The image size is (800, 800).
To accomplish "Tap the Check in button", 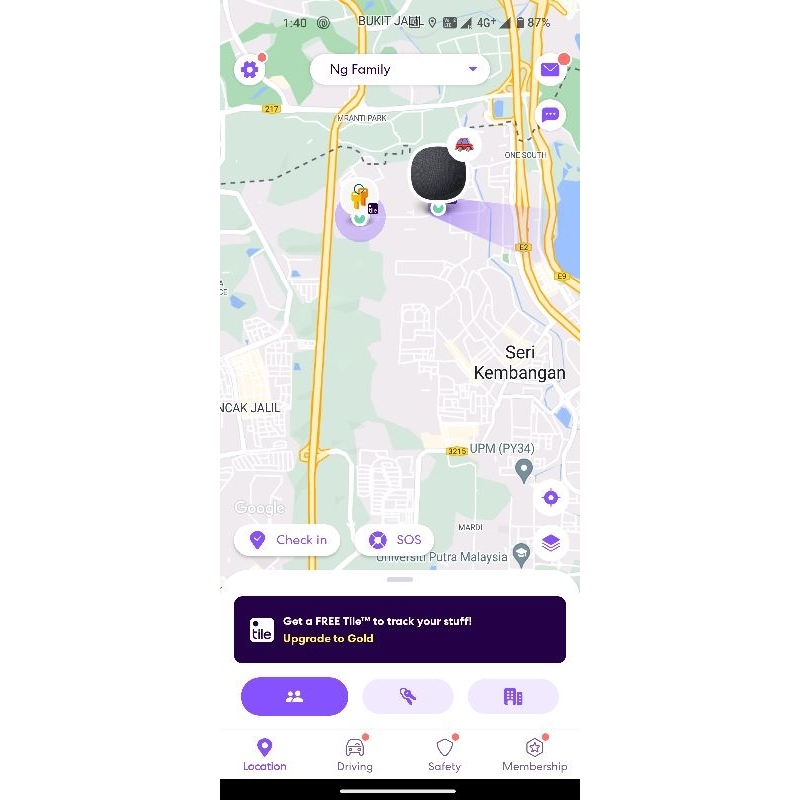I will (287, 540).
